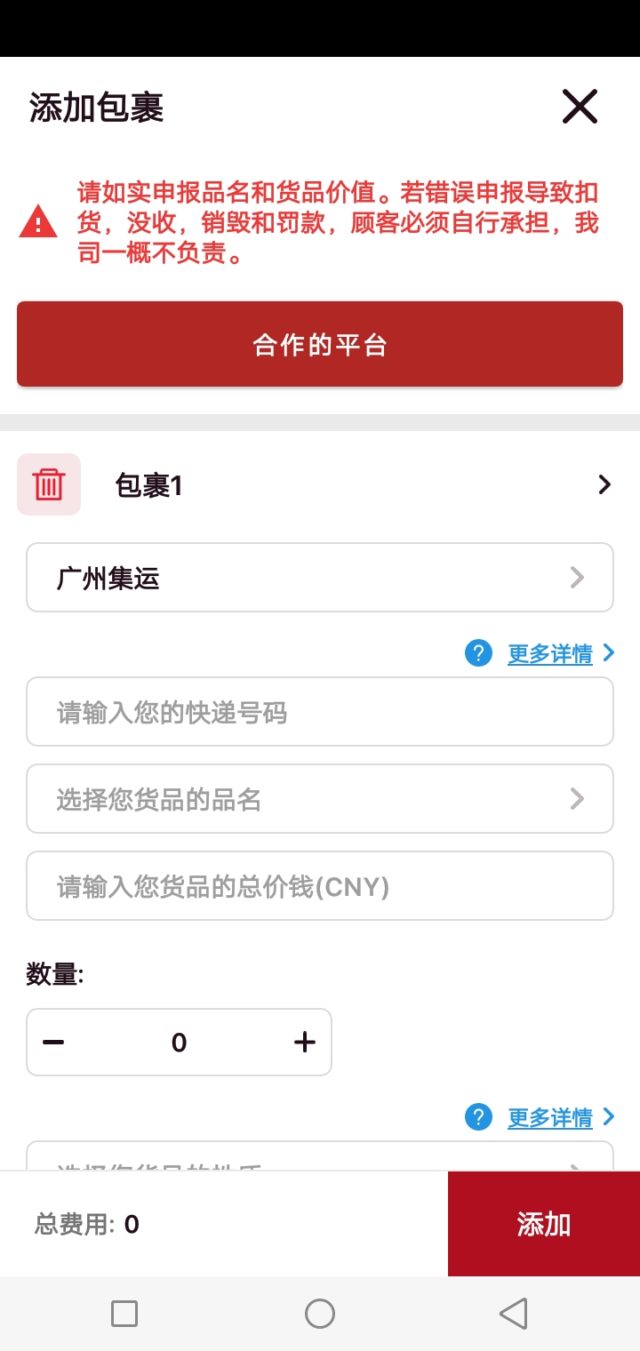Increase quantity with the plus button

click(x=305, y=1042)
